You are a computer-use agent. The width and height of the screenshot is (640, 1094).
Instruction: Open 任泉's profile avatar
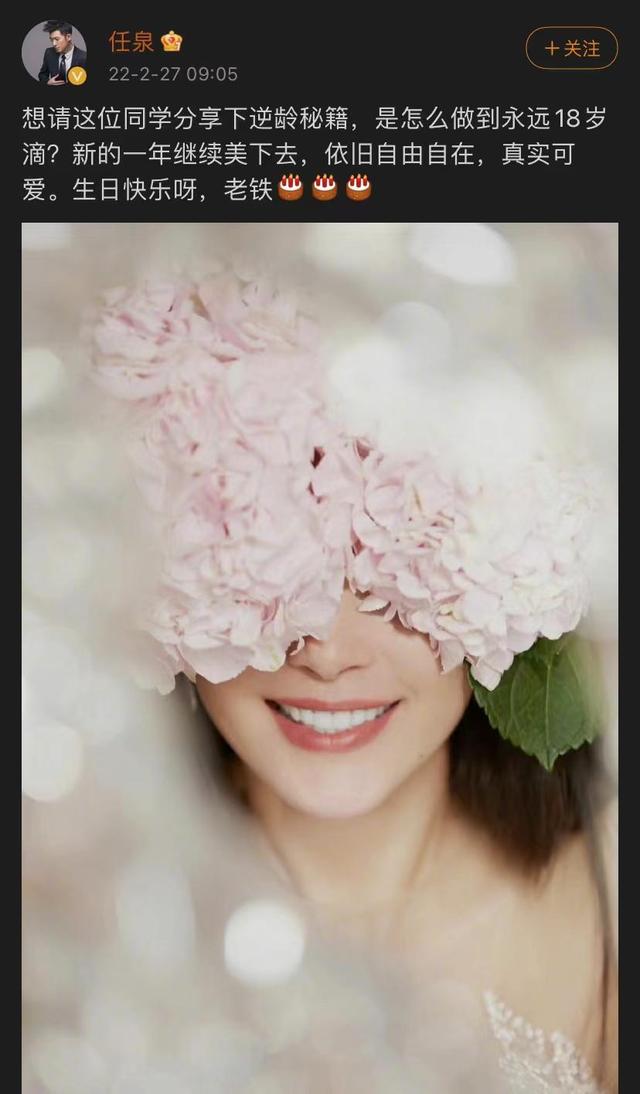(x=54, y=53)
